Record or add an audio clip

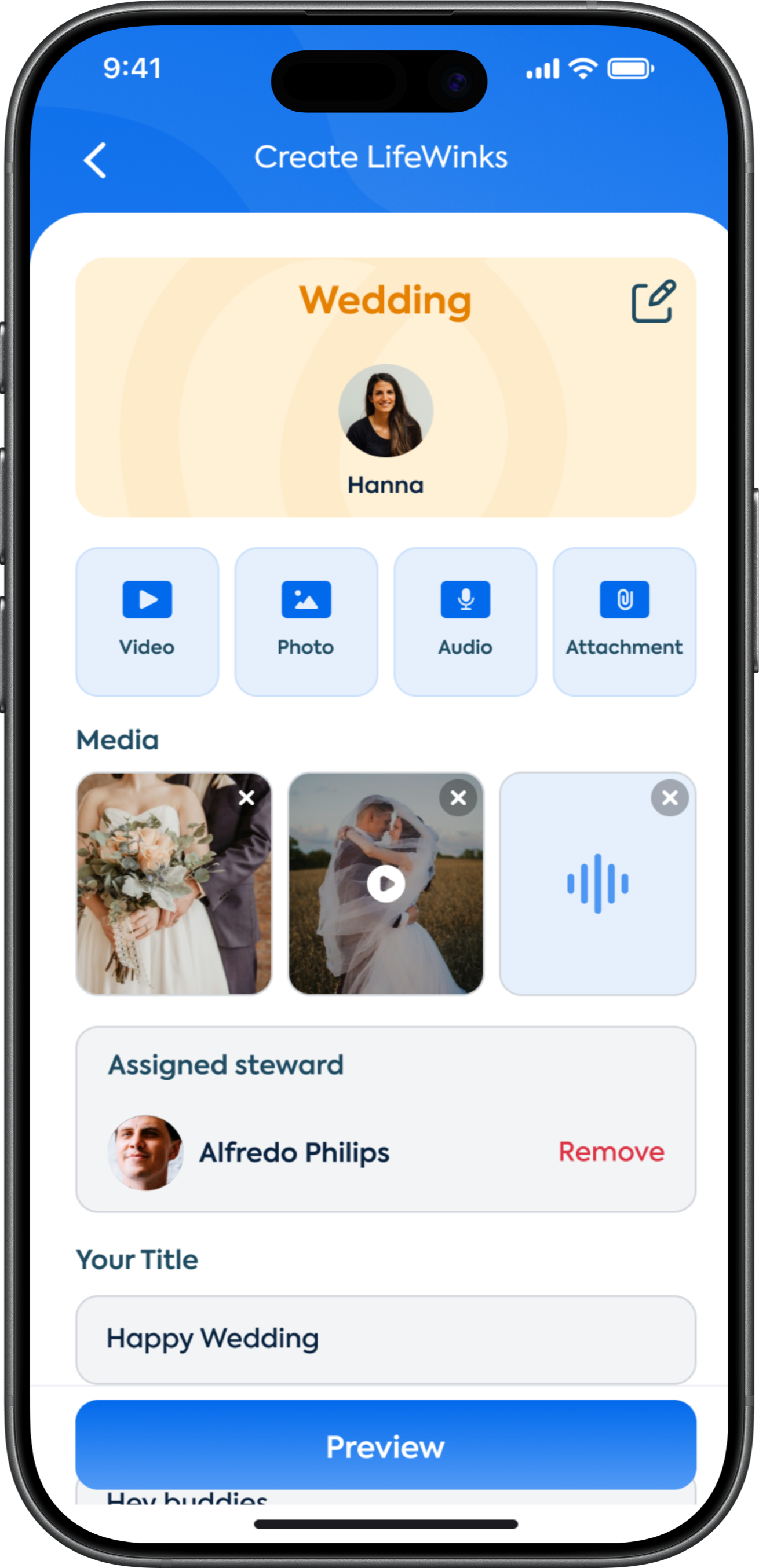point(465,621)
